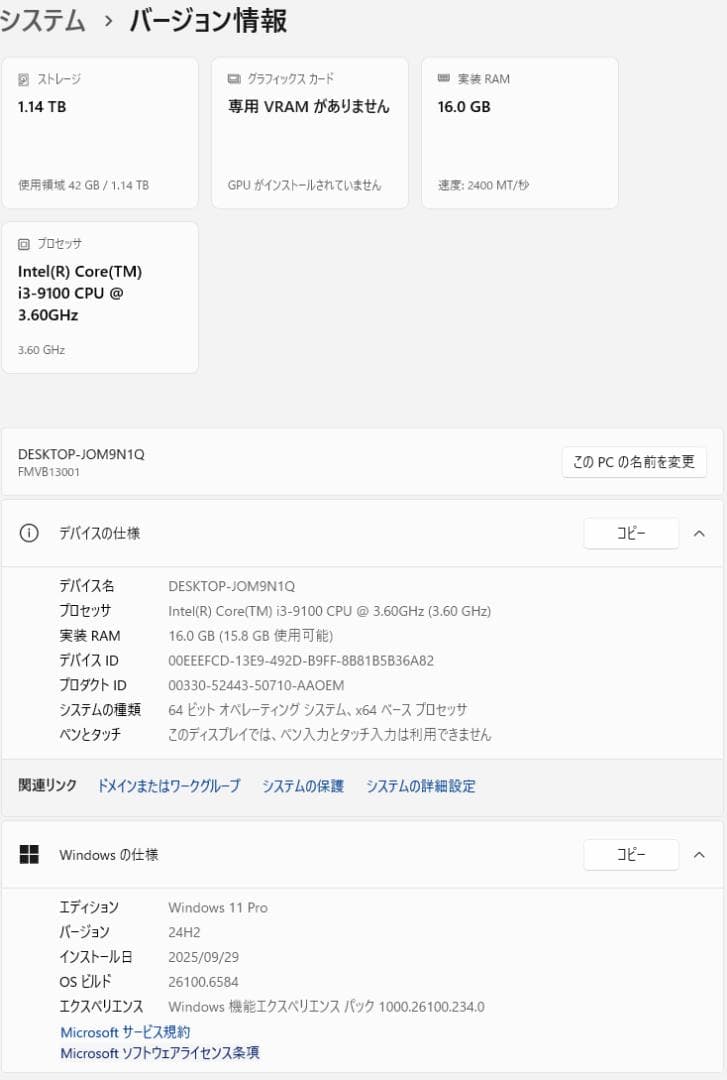Select the 1.14 TB storage card
The height and width of the screenshot is (1080, 727).
pyautogui.click(x=100, y=132)
